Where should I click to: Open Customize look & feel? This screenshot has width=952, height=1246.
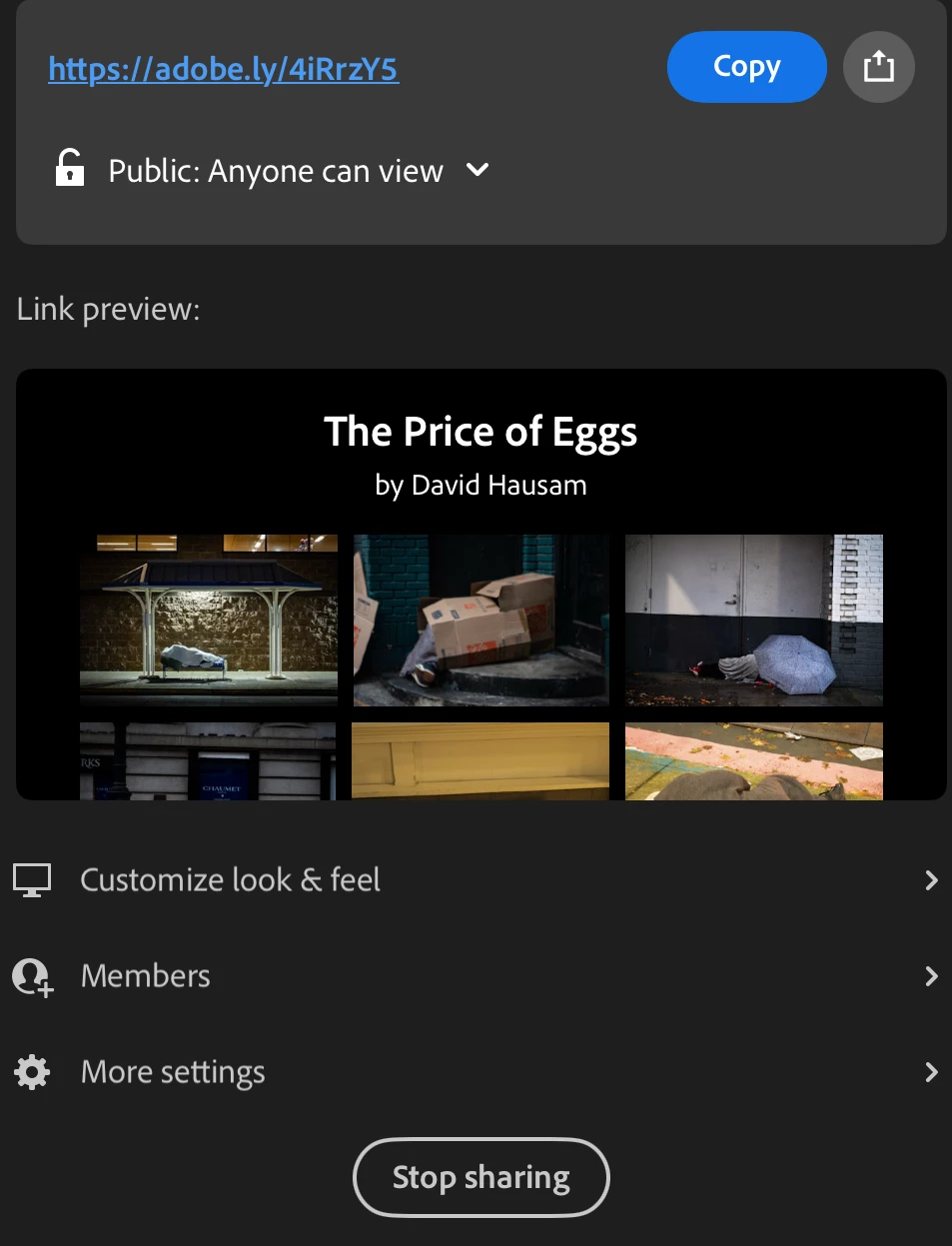(x=476, y=880)
